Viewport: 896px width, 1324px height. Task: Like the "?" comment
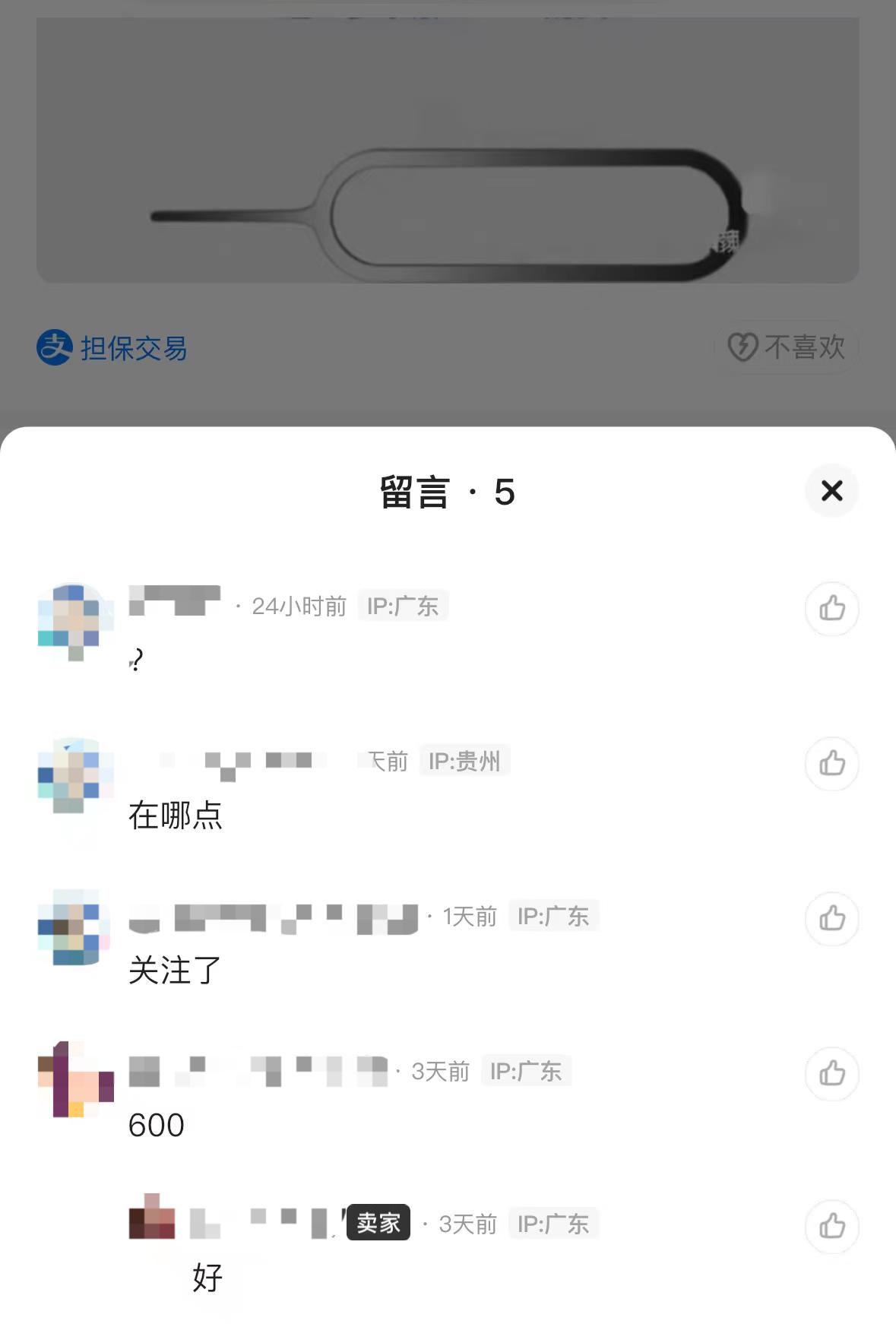(831, 609)
